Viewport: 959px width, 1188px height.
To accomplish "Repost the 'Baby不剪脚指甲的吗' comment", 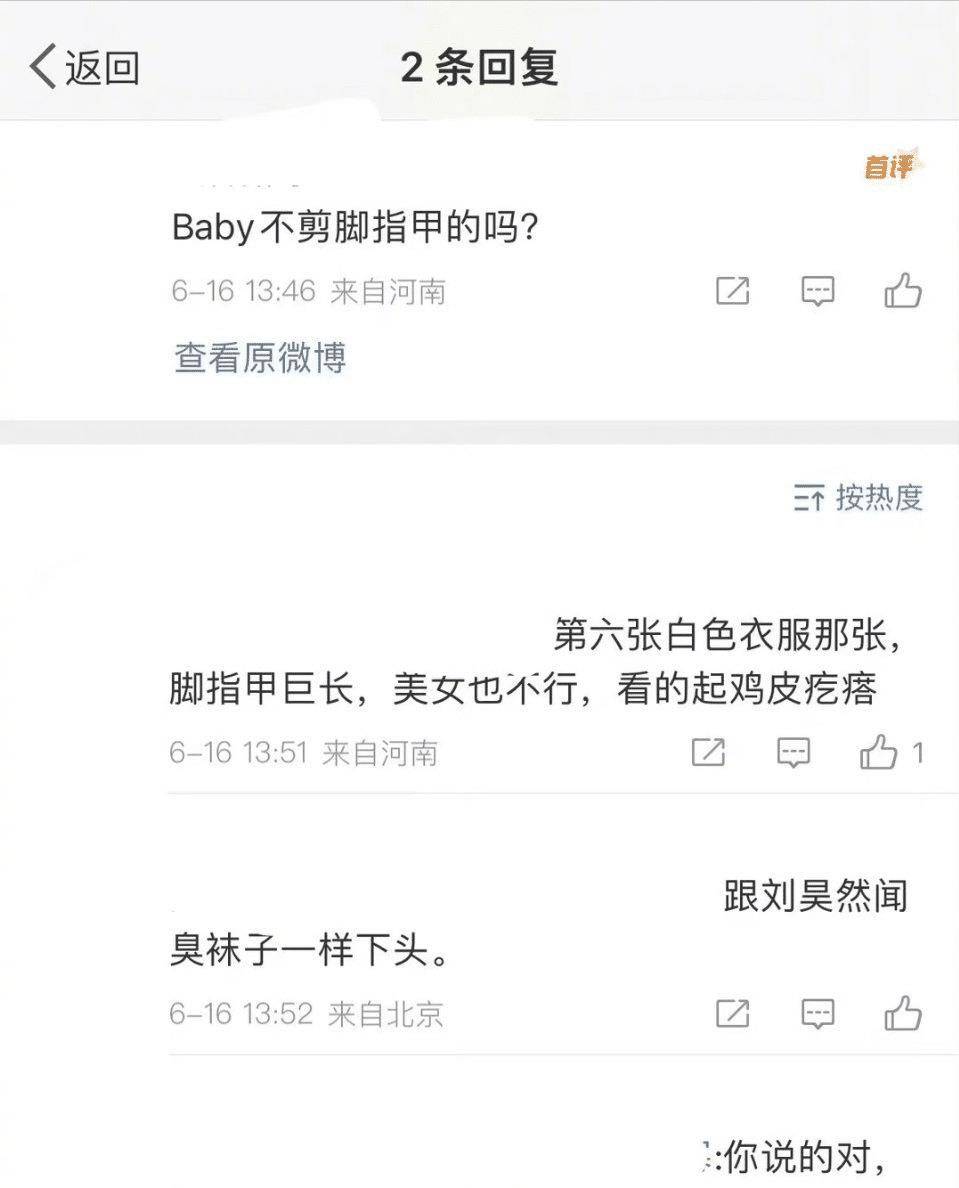I will pos(733,291).
